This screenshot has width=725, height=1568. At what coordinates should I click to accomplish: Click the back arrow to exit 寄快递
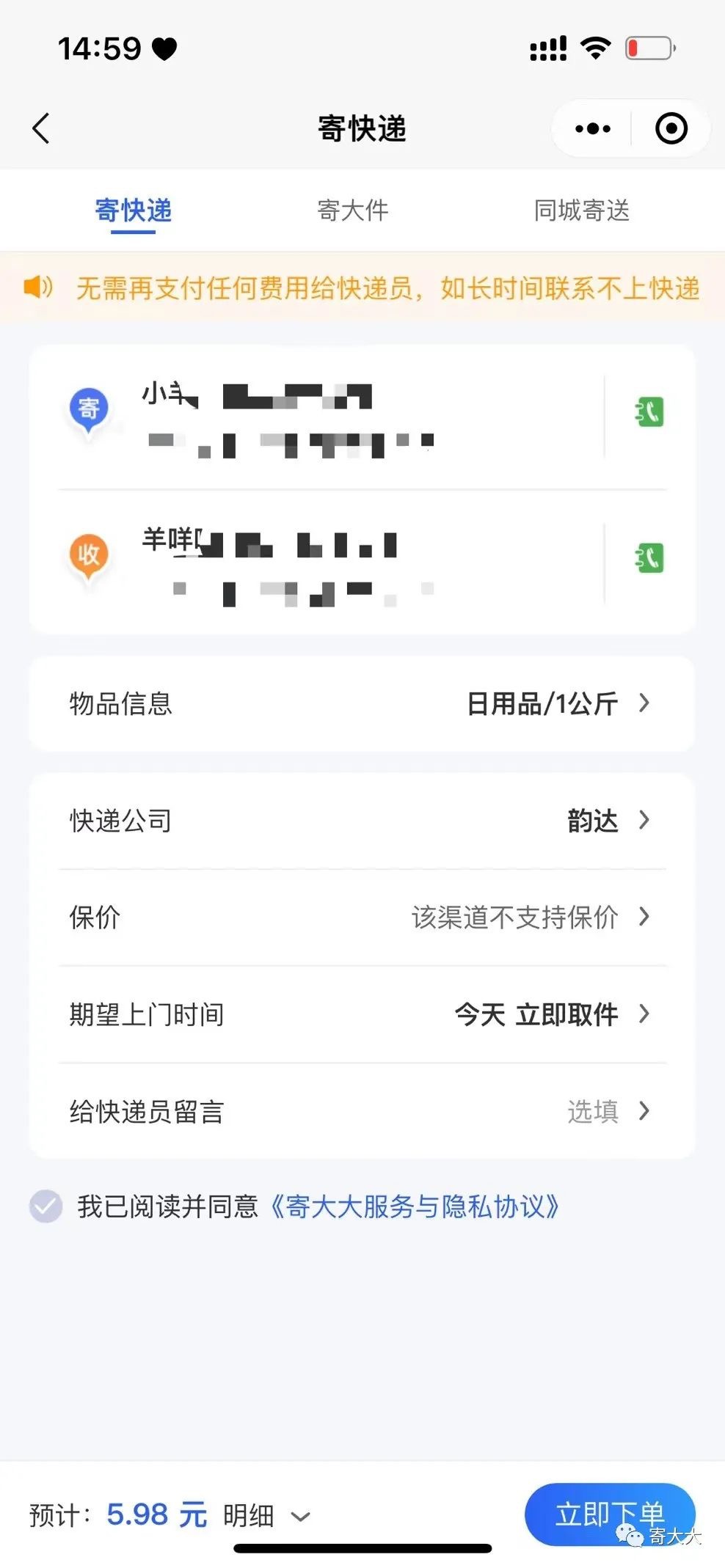click(x=42, y=128)
